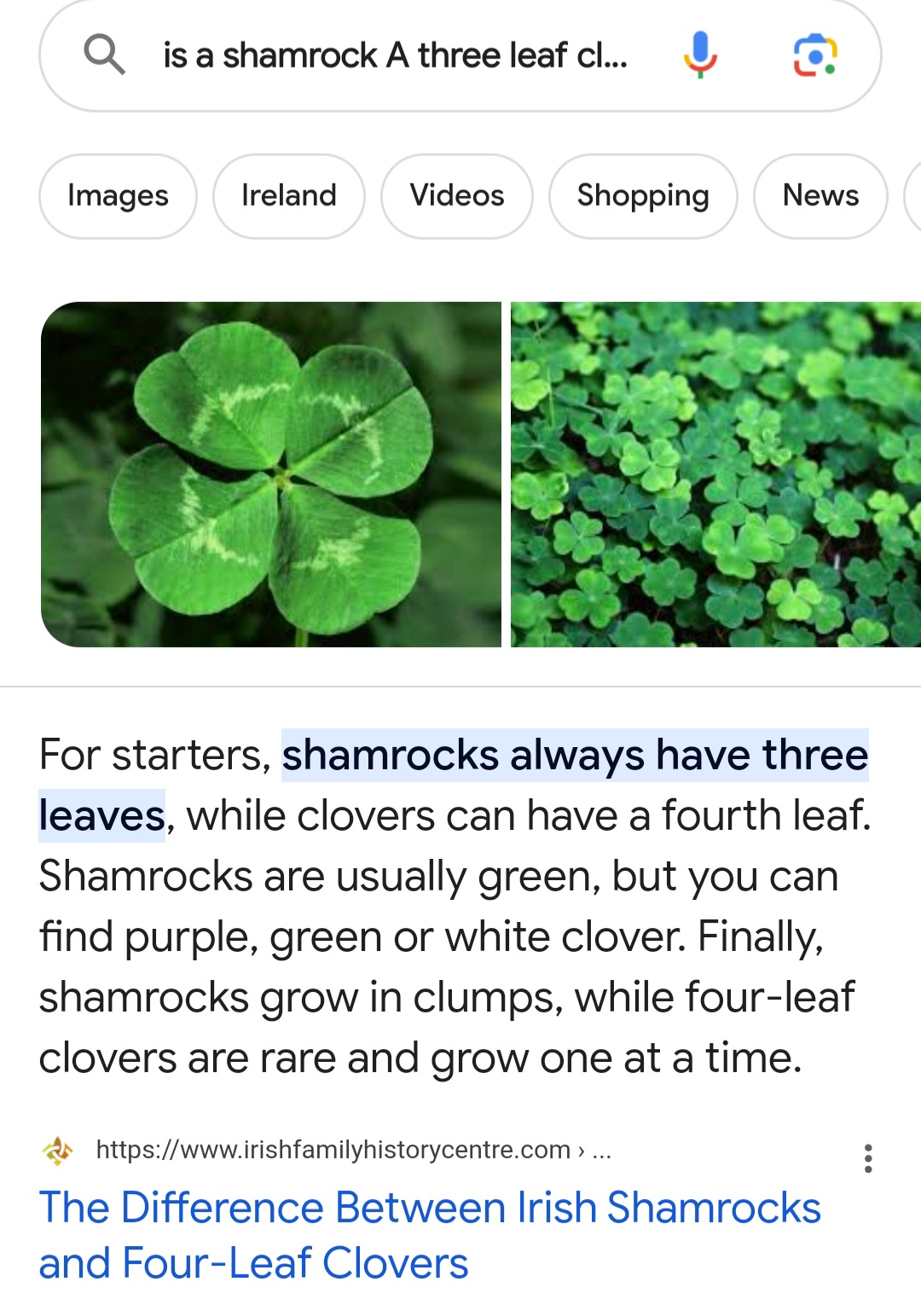The image size is (921, 1316).
Task: Switch to the News filter
Action: [x=820, y=196]
